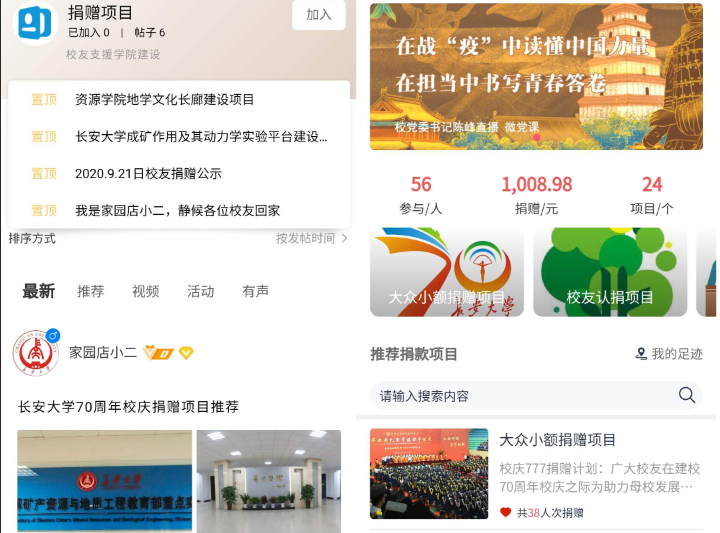
Task: Open post 长安大学70周年校庆捐赠项目推荐
Action: 128,406
